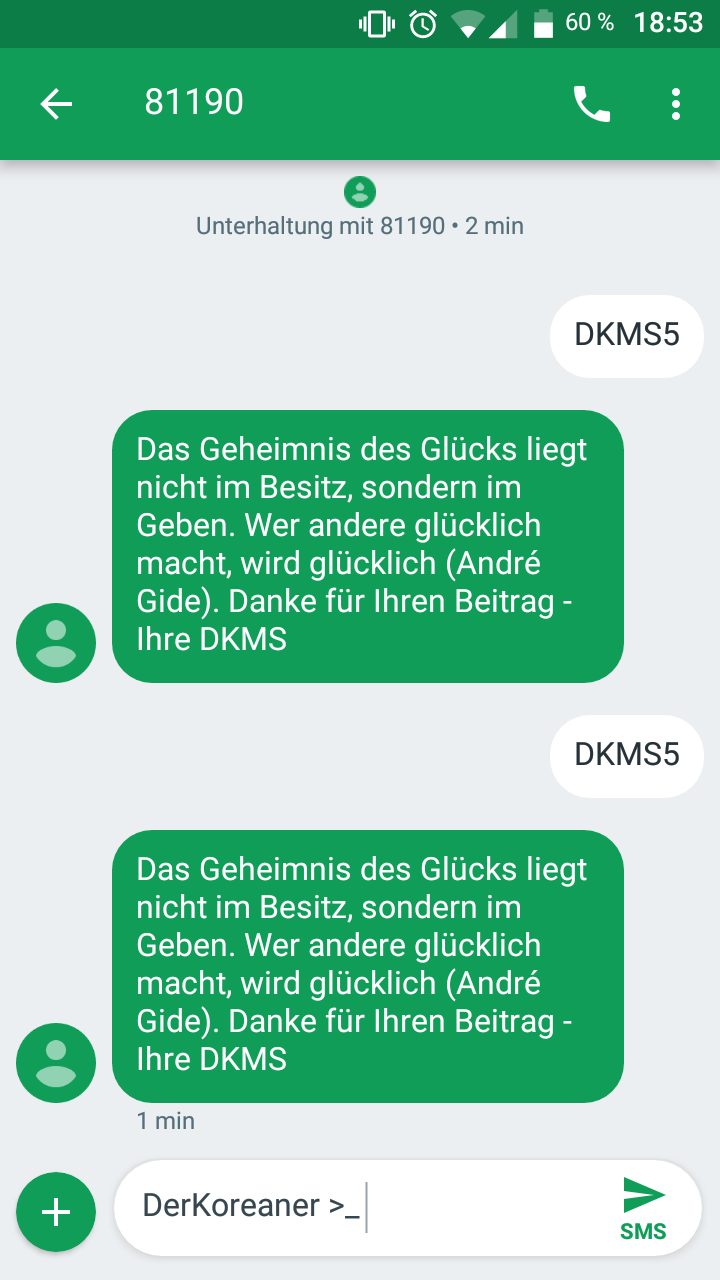Go back using the arrow icon
The image size is (720, 1280).
[56, 104]
